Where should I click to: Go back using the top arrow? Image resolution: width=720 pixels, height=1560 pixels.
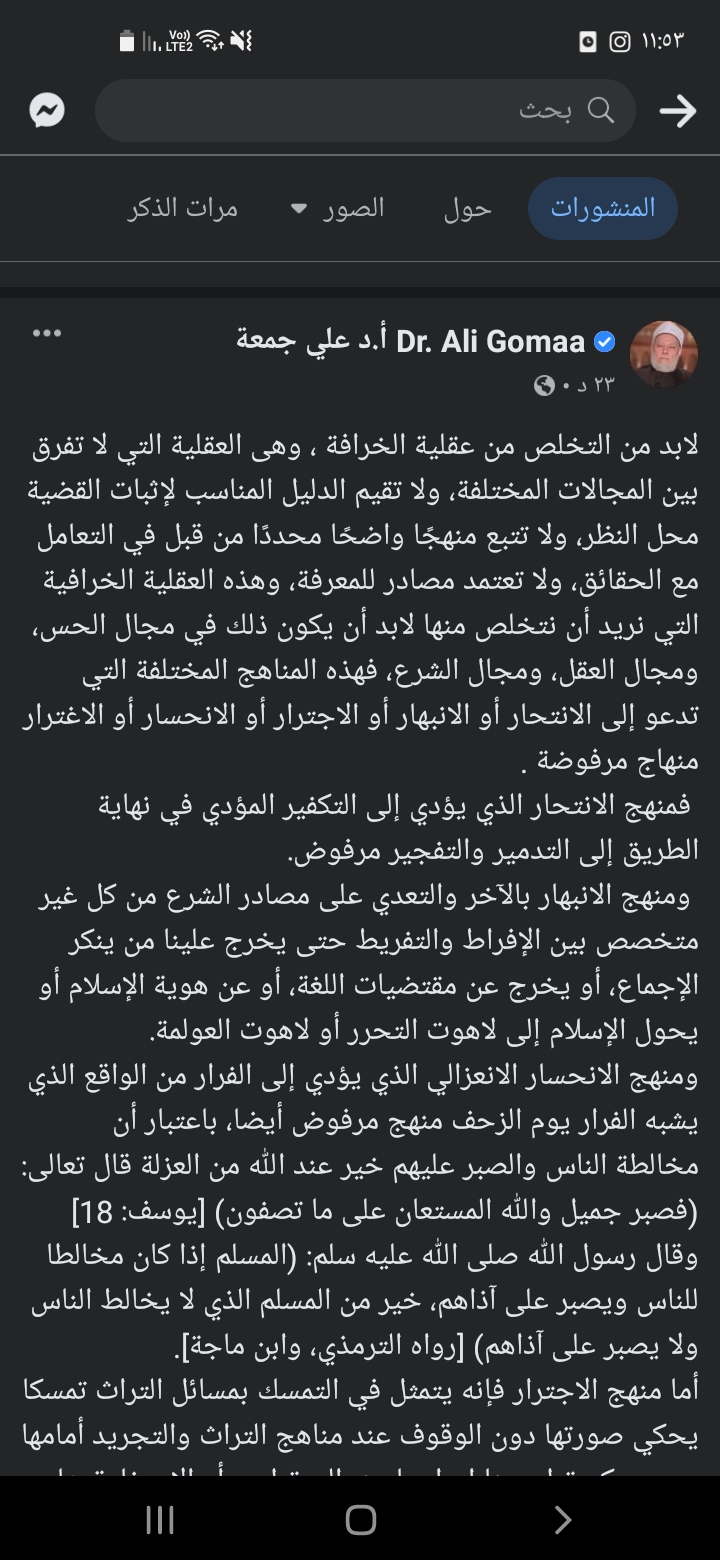[677, 111]
